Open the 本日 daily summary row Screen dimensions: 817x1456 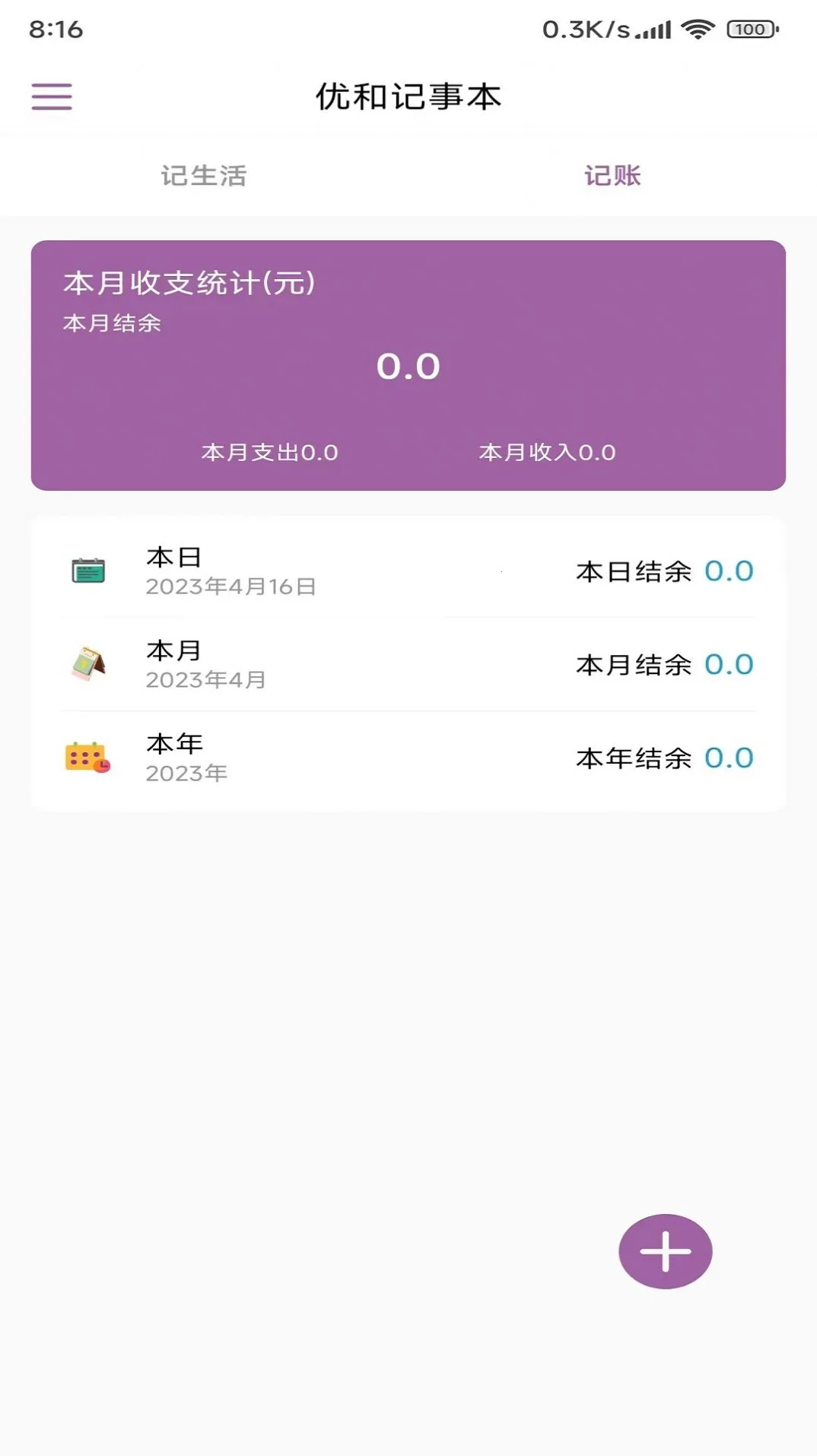408,571
